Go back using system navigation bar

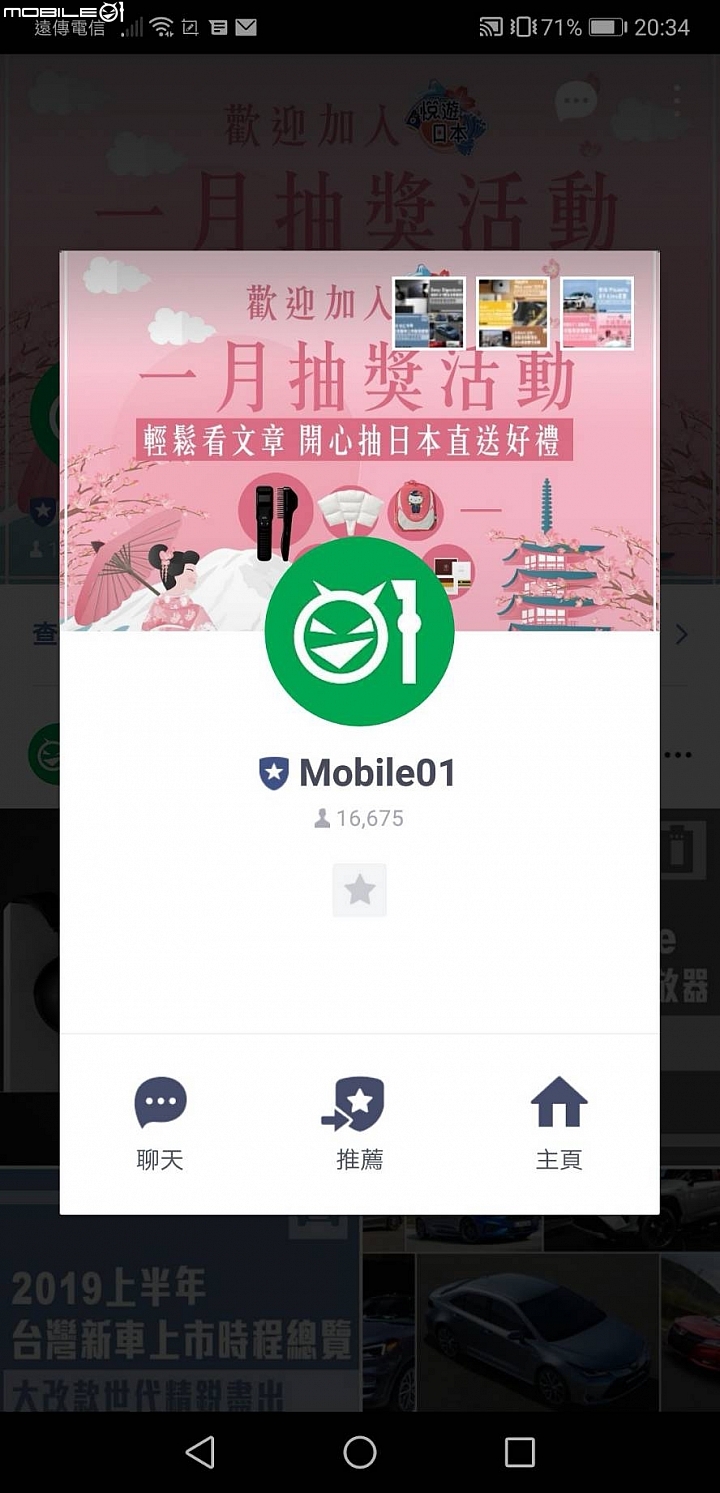coord(200,1452)
